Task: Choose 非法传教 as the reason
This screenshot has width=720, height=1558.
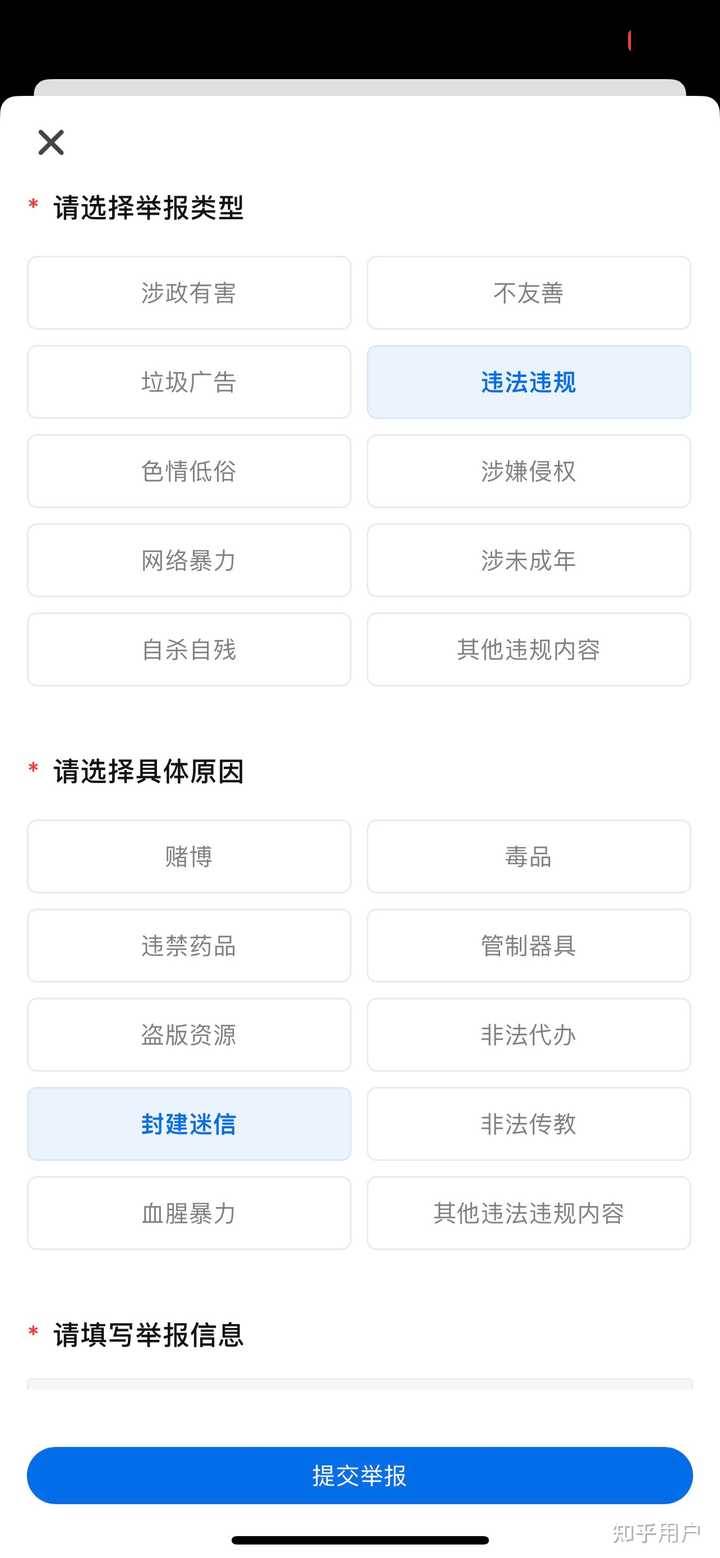Action: coord(528,1124)
